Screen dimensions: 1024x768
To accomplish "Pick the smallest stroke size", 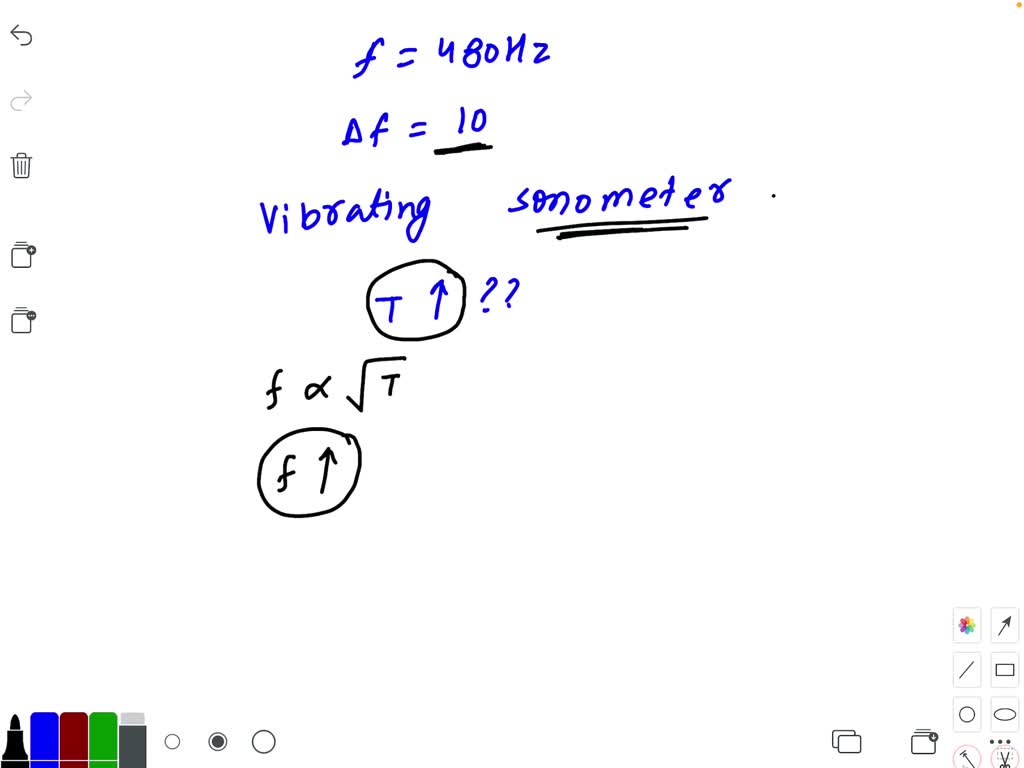I will 172,742.
